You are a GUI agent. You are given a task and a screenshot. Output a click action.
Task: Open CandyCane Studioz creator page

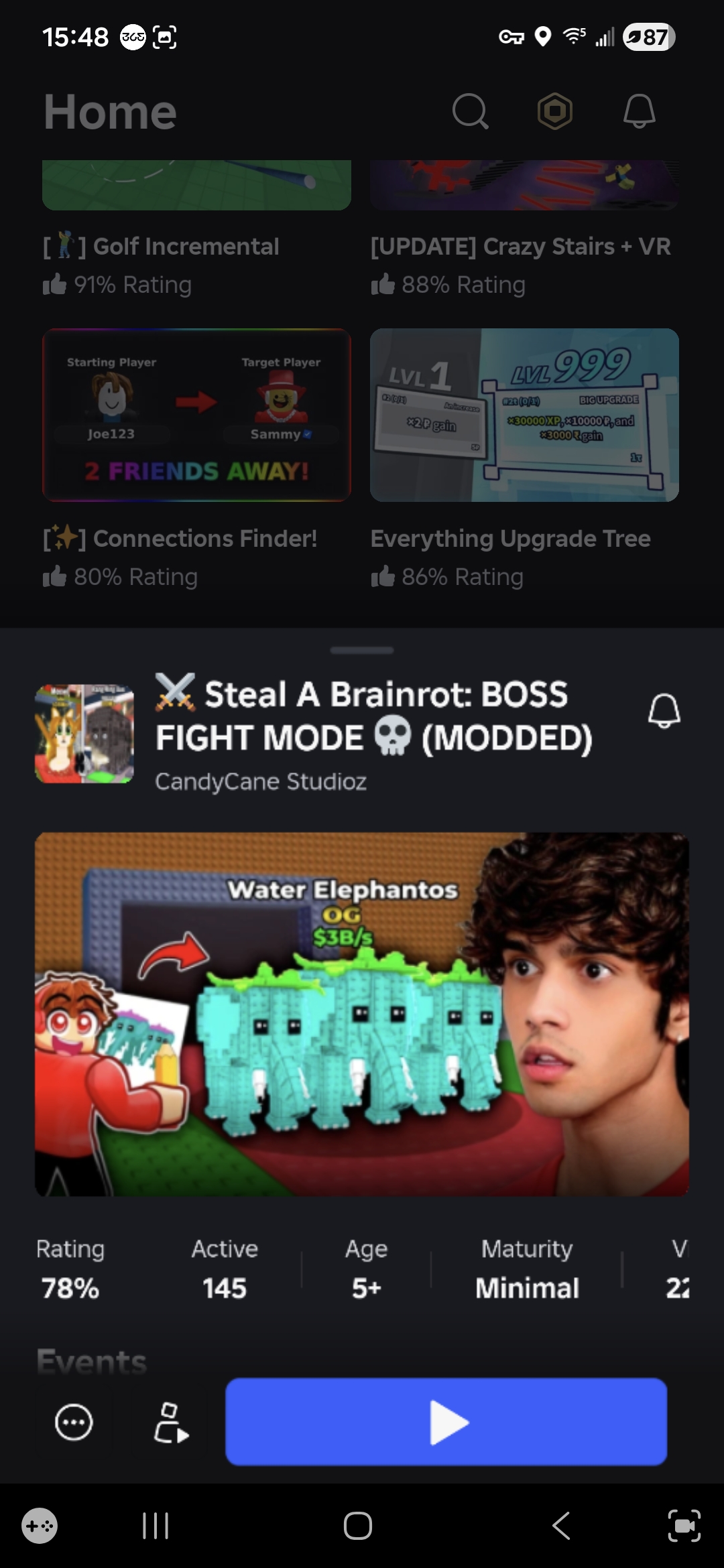pos(261,781)
